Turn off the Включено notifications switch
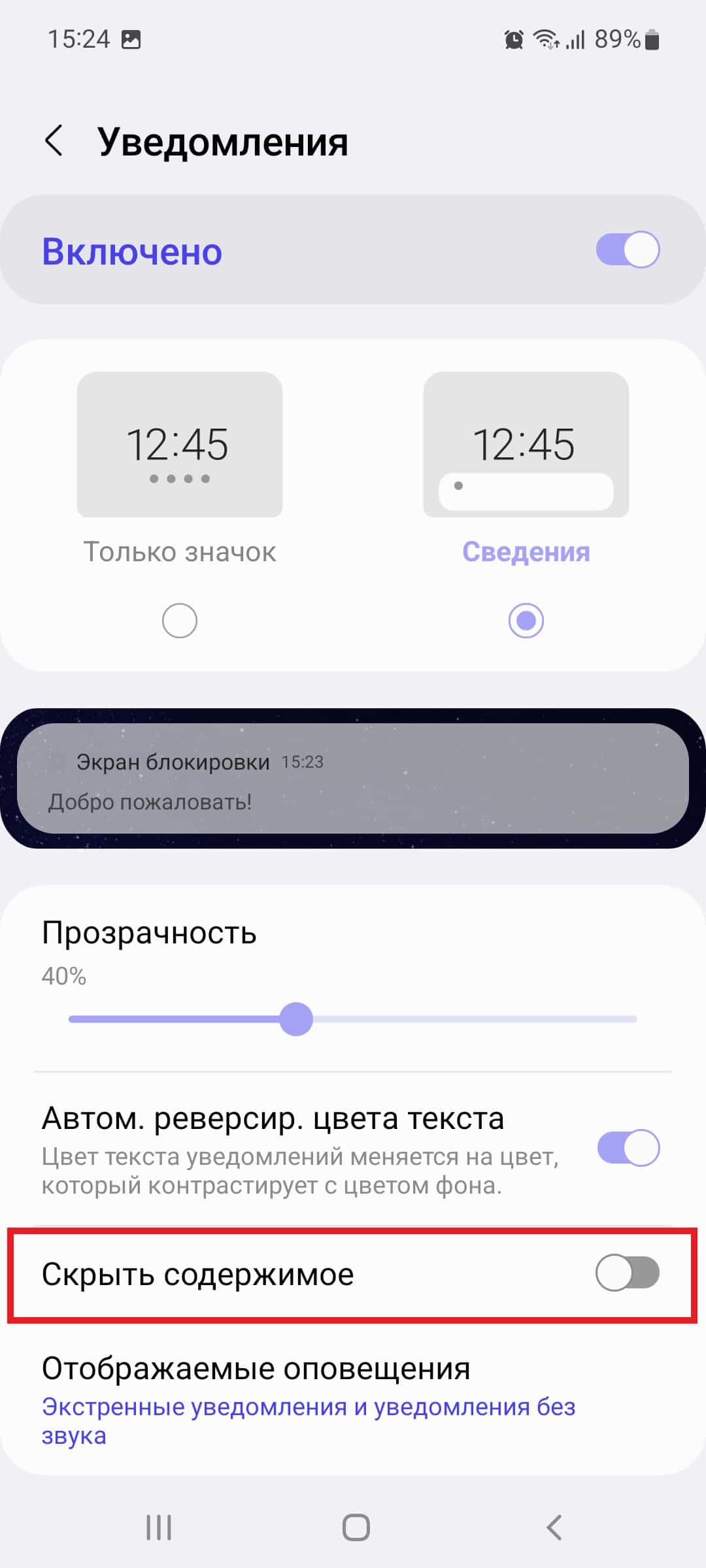The height and width of the screenshot is (1568, 706). [627, 250]
